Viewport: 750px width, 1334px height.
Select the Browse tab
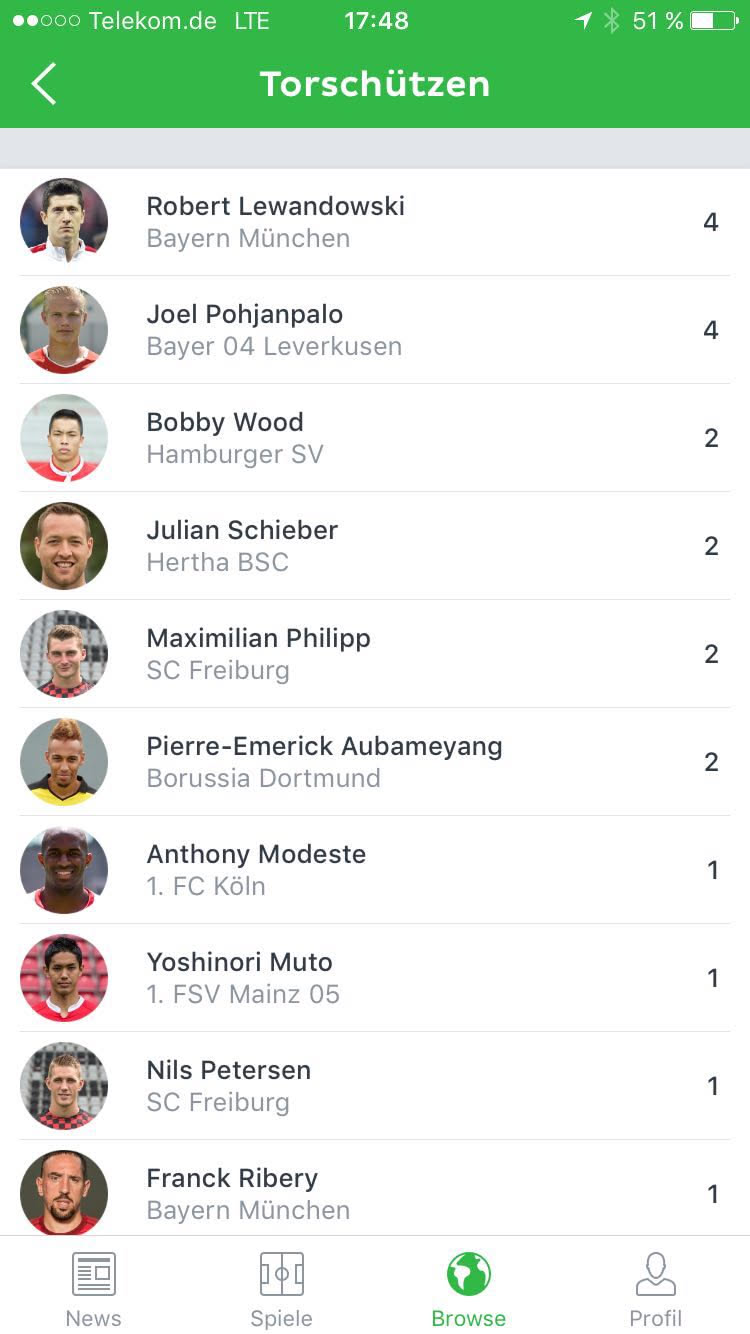[x=468, y=1289]
